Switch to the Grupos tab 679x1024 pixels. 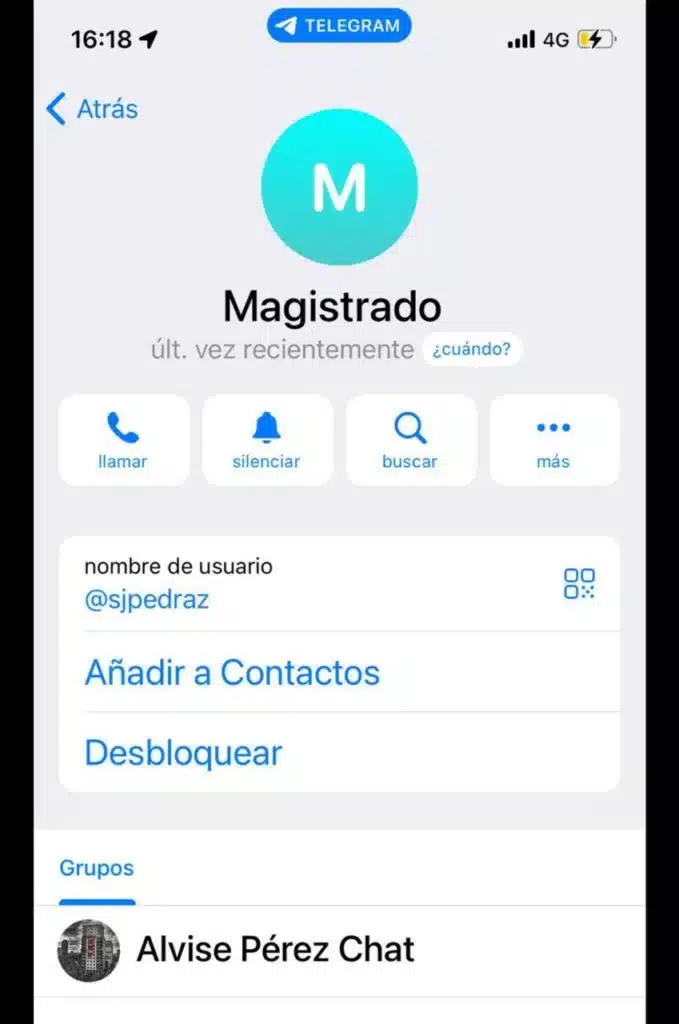(96, 868)
